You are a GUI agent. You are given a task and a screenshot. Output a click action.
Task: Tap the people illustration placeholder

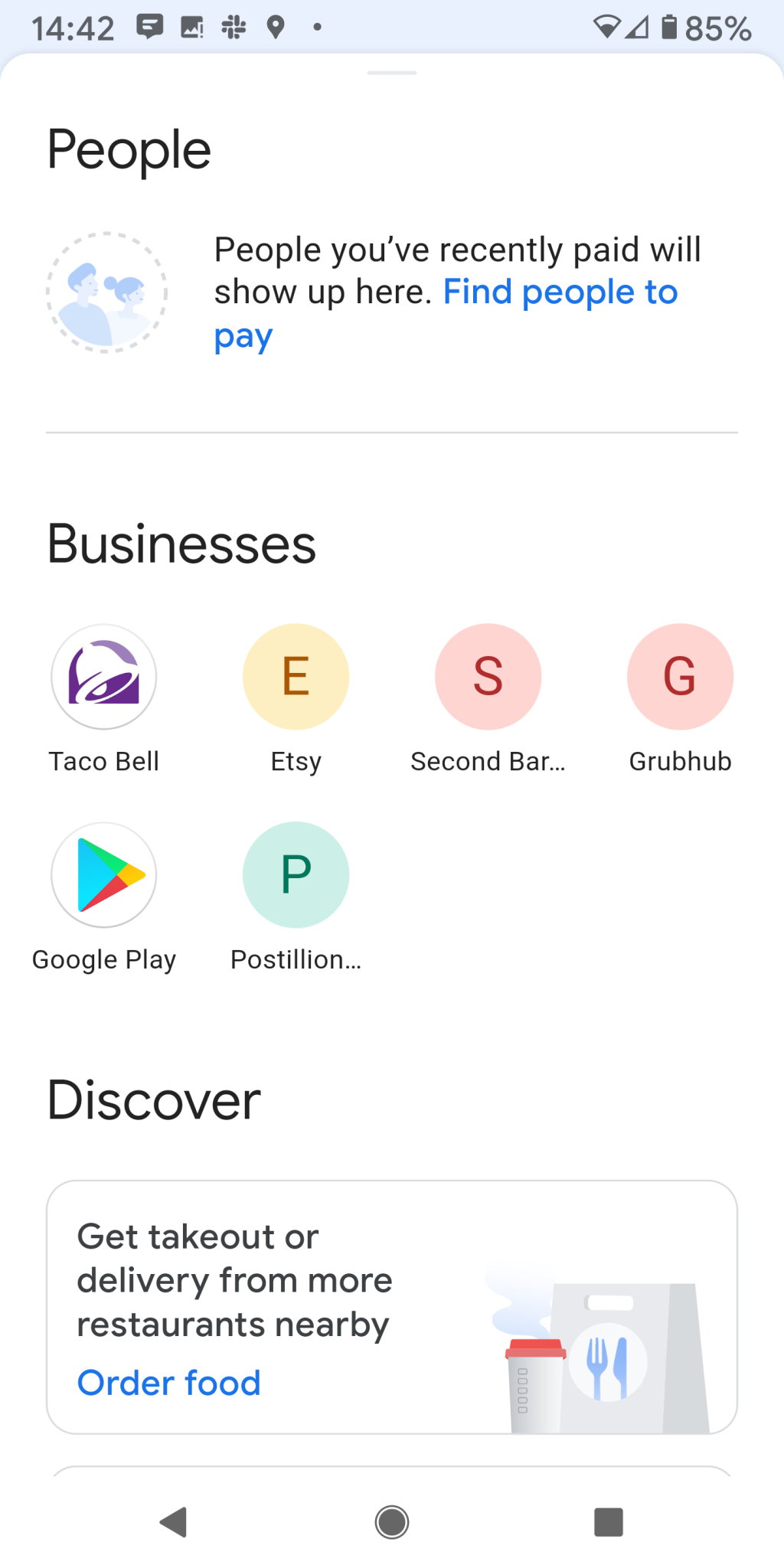pos(106,292)
